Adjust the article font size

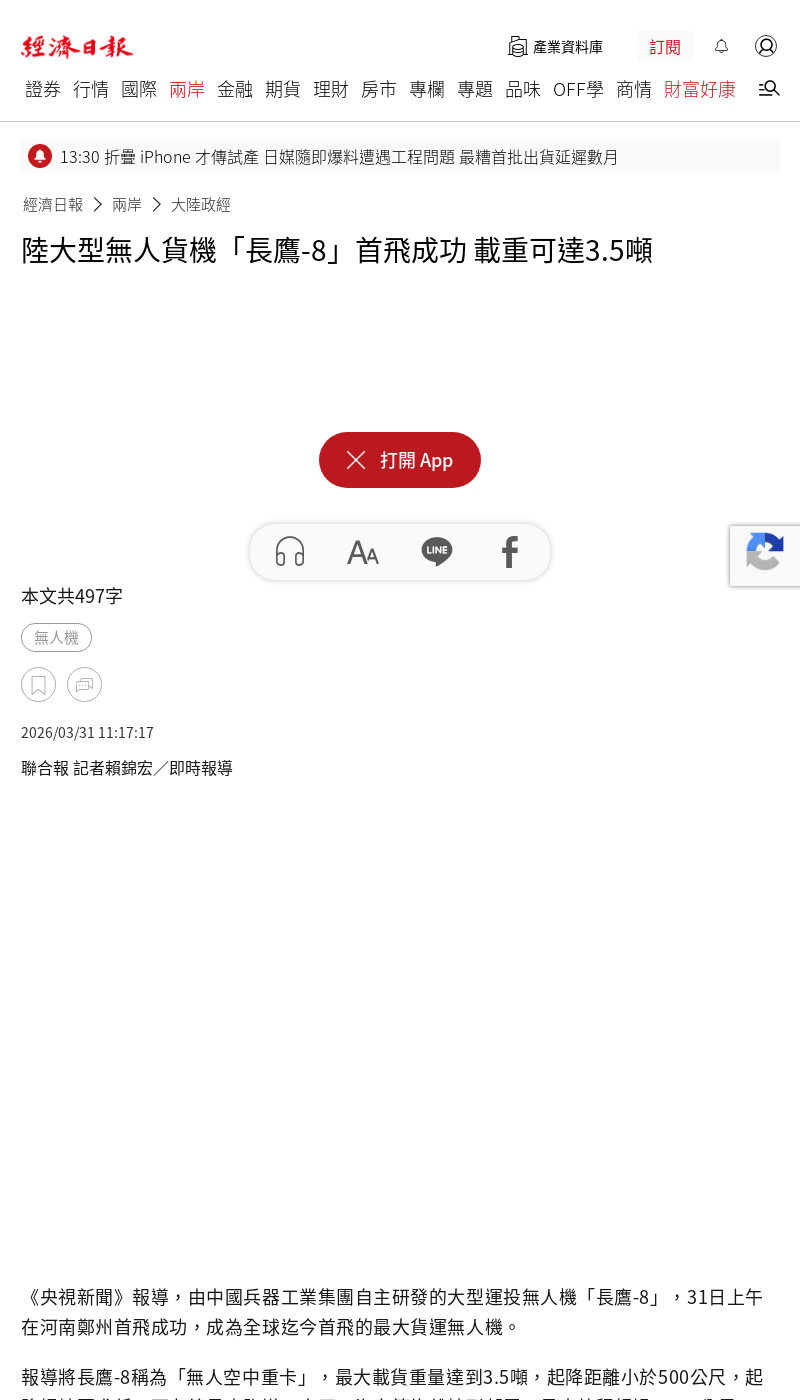tap(363, 552)
